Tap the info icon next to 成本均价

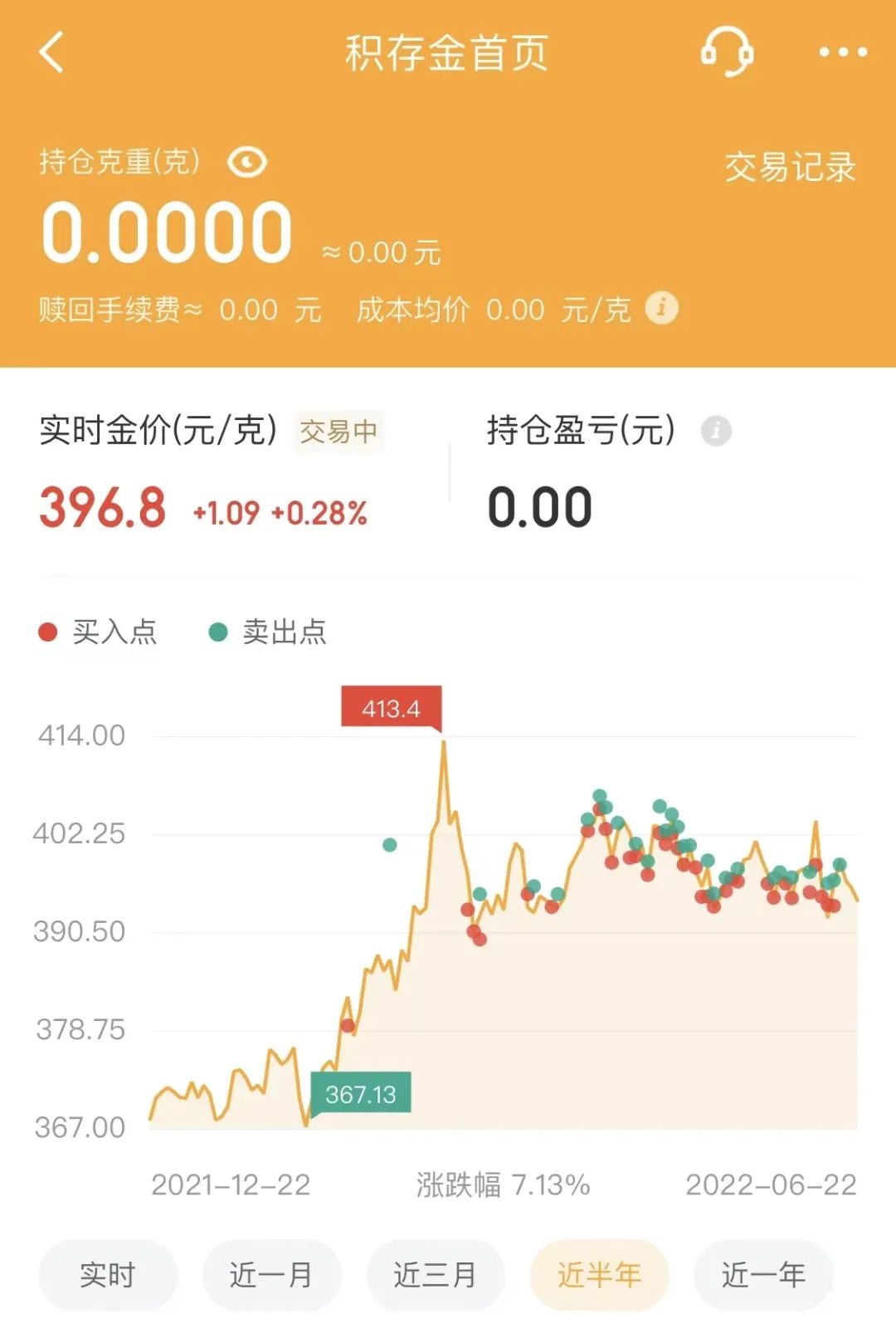661,308
